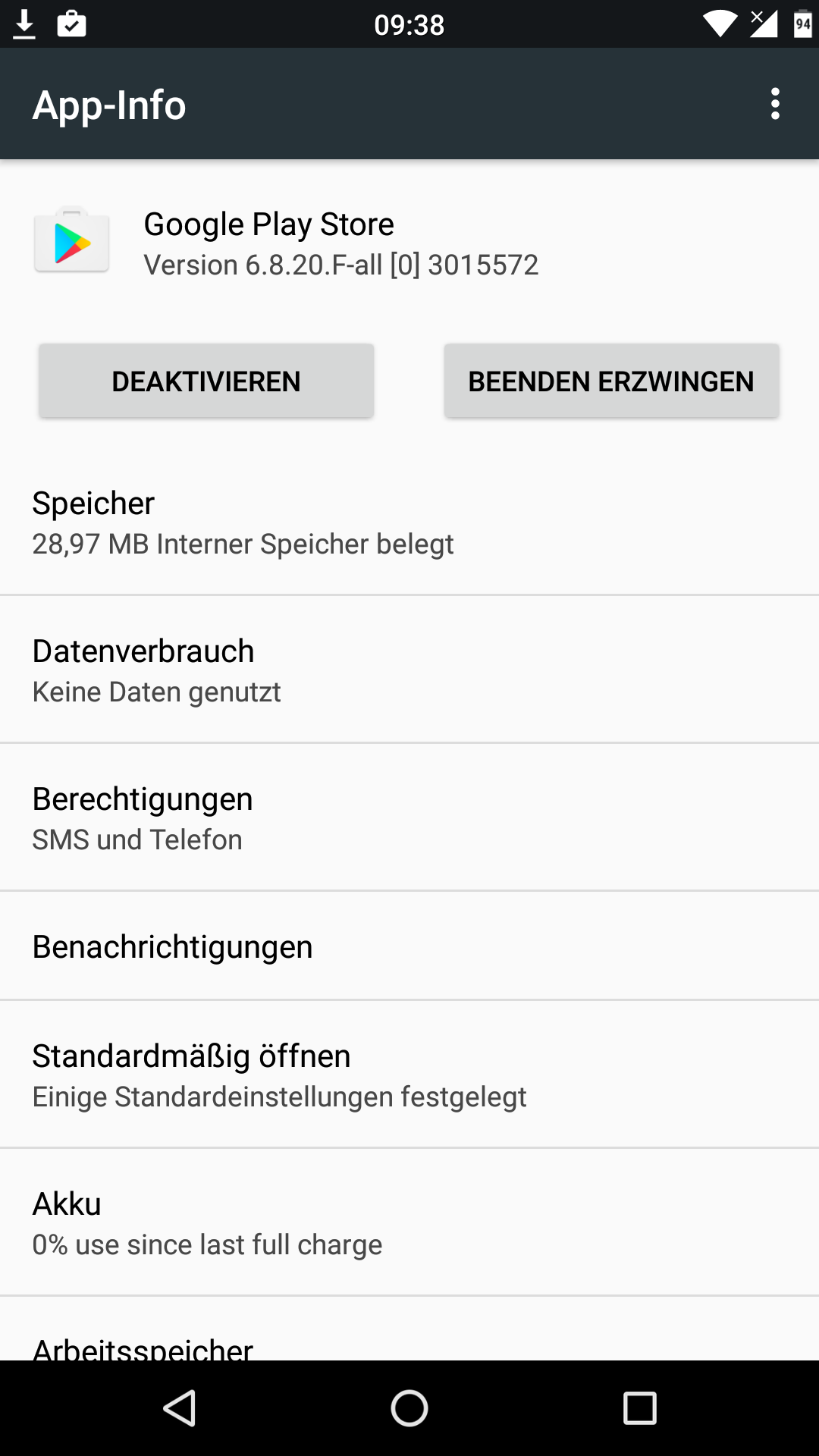Screen dimensions: 819x1456
Task: Open Standardmäßig öffnen settings
Action: pyautogui.click(x=409, y=1075)
